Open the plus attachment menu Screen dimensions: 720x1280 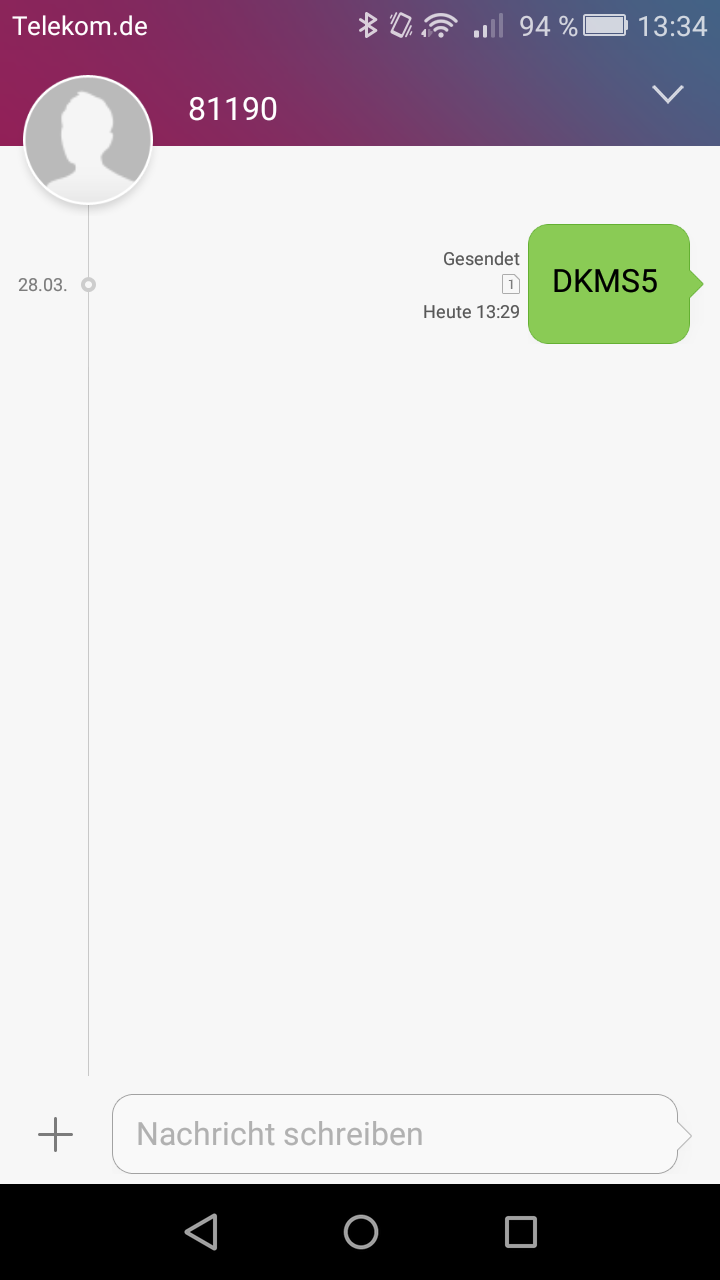(x=55, y=1134)
